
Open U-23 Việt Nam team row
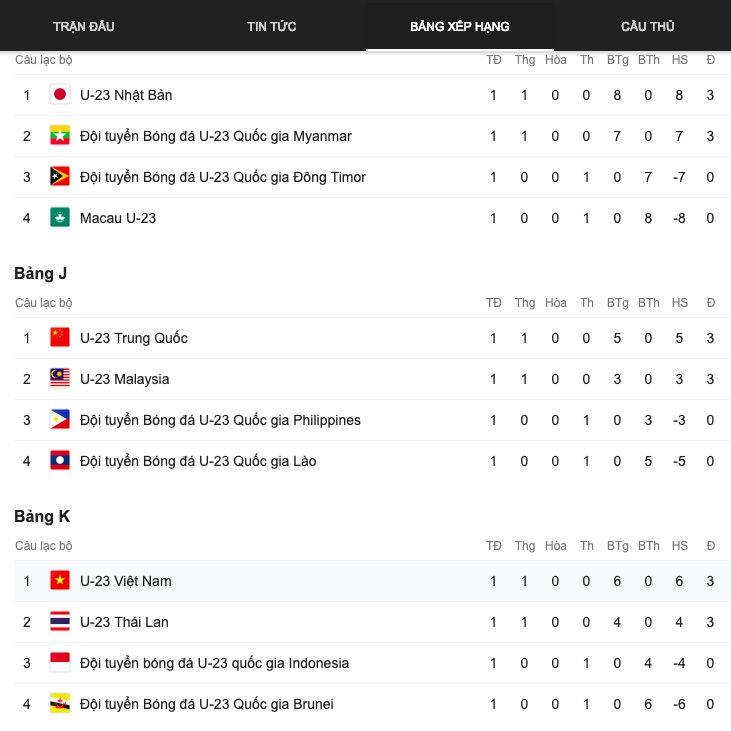126,581
